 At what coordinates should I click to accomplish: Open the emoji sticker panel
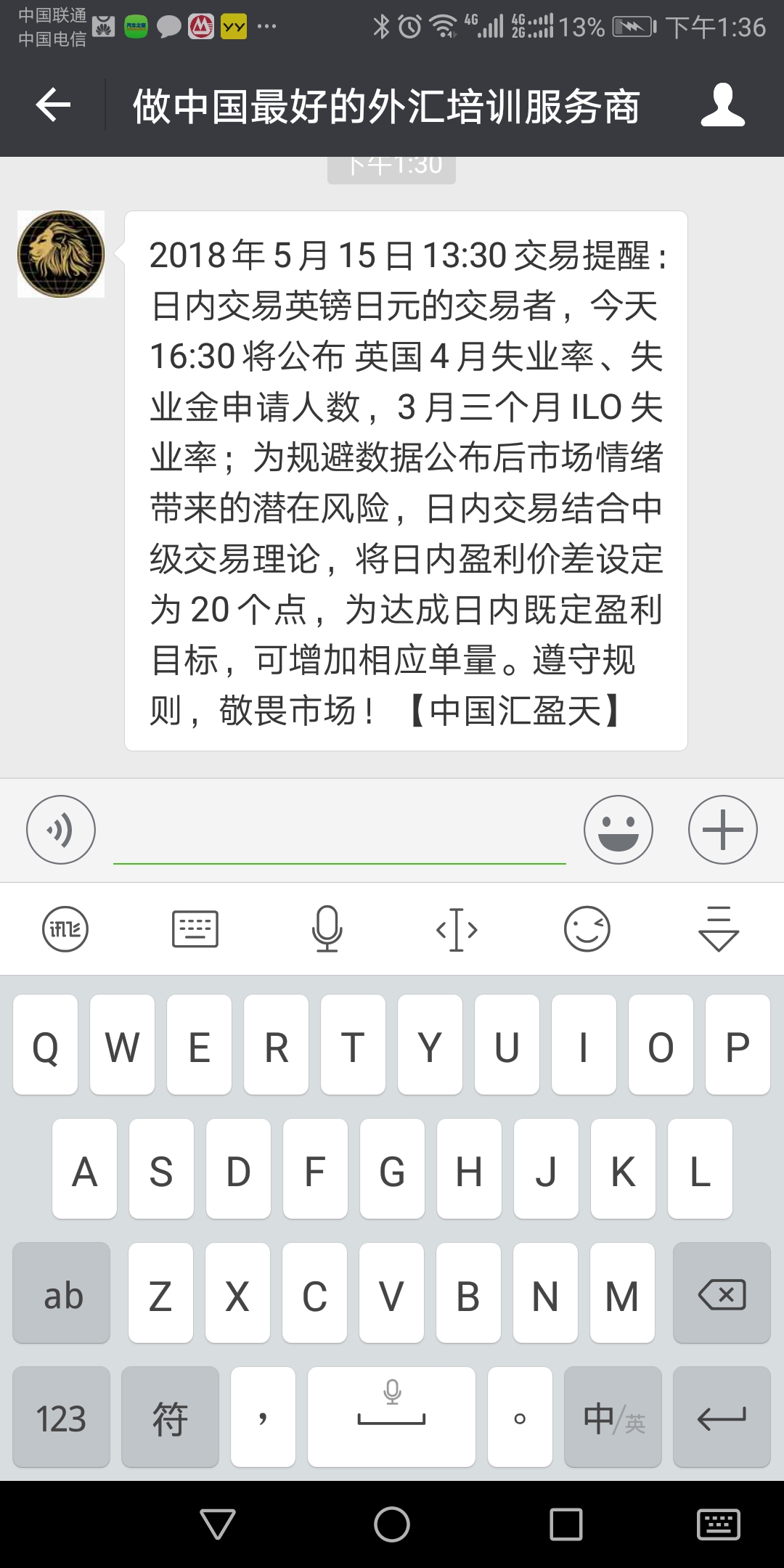pos(618,830)
